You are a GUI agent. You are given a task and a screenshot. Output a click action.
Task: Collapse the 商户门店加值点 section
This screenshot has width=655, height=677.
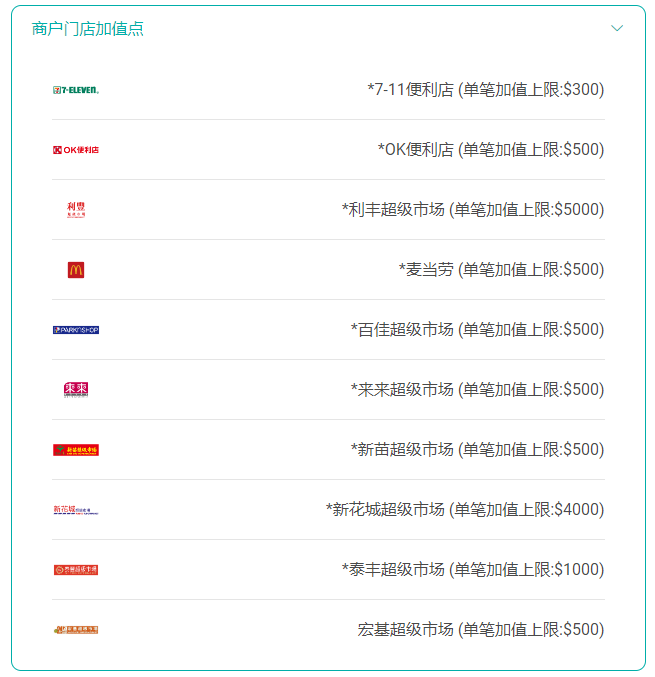pyautogui.click(x=617, y=29)
